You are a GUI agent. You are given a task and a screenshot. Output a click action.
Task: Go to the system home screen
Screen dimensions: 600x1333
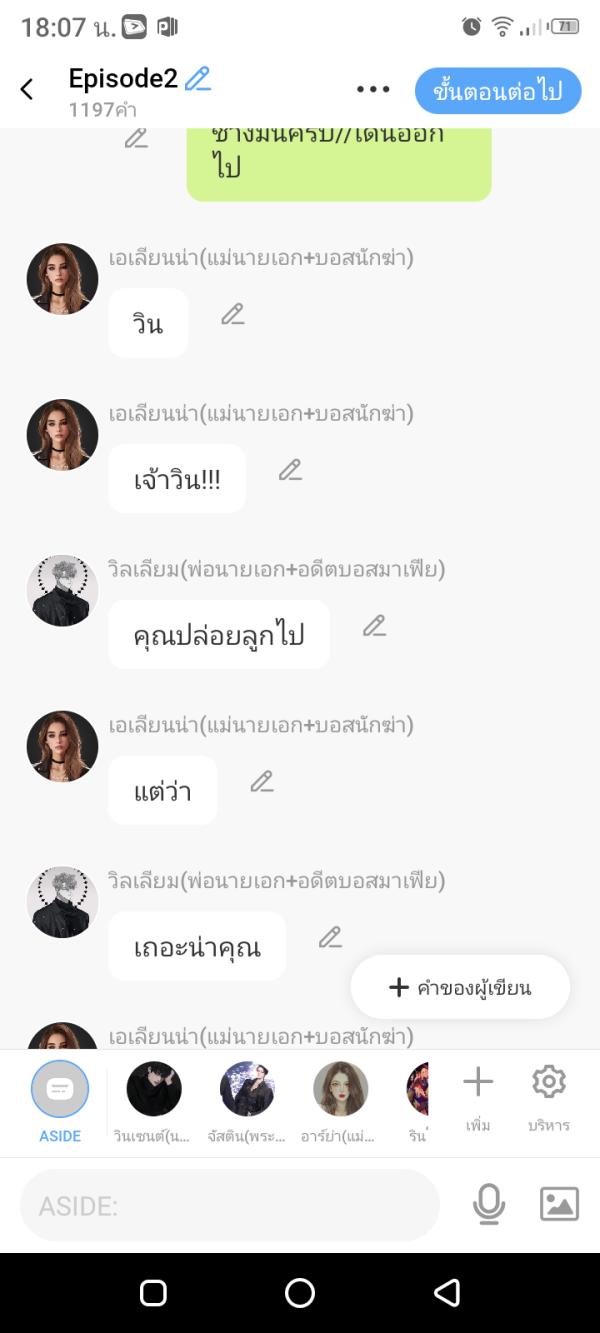[300, 1293]
